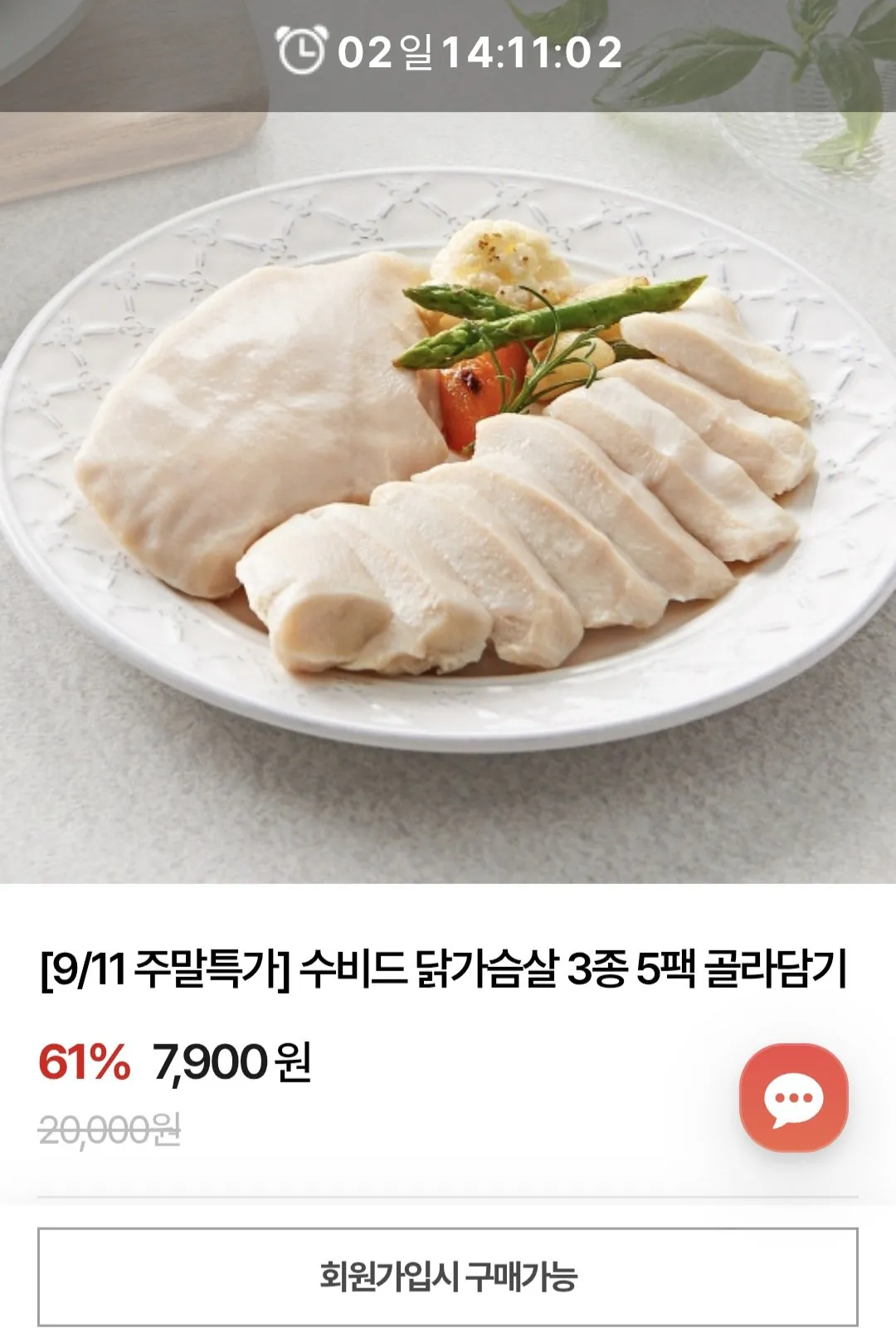Open the floating chat support button

pyautogui.click(x=793, y=1097)
